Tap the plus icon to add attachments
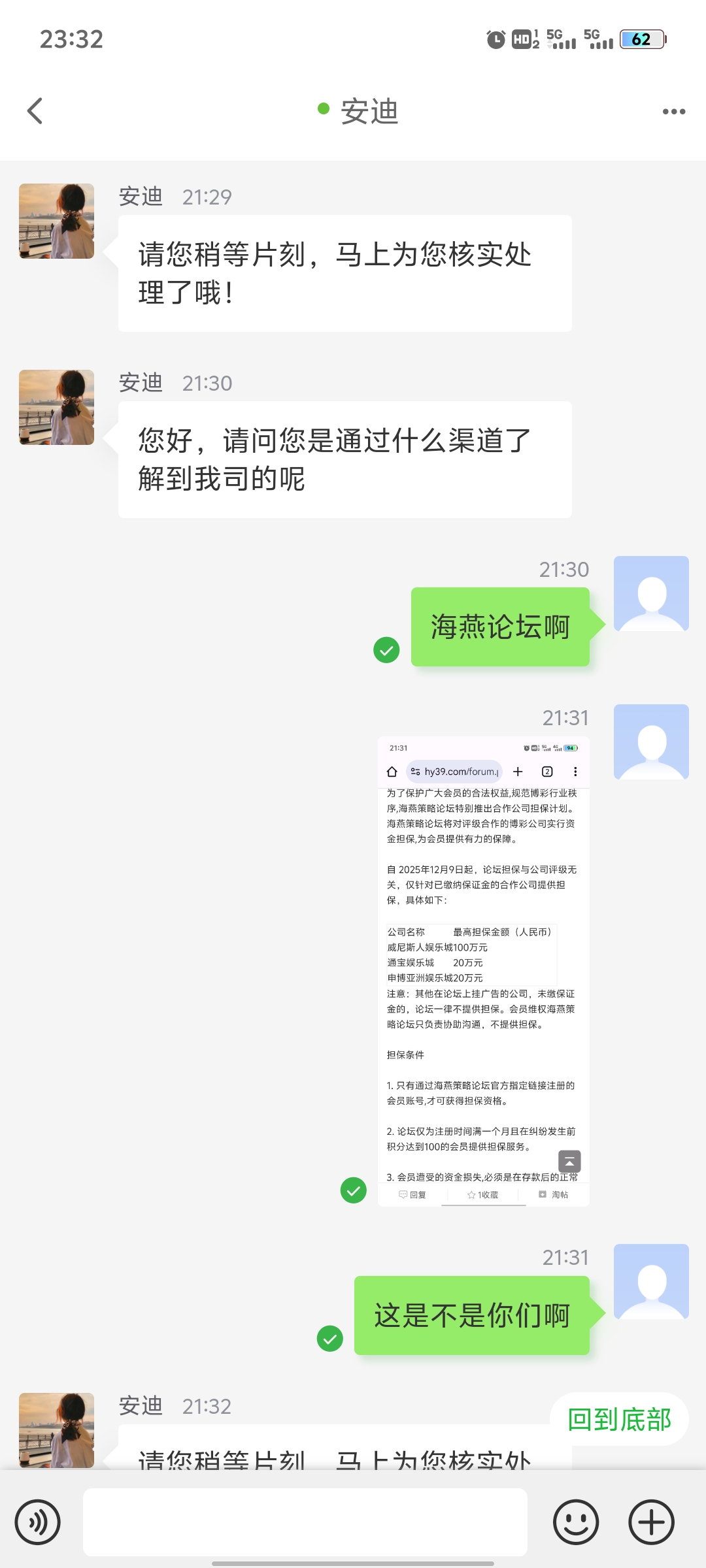 coord(650,1522)
